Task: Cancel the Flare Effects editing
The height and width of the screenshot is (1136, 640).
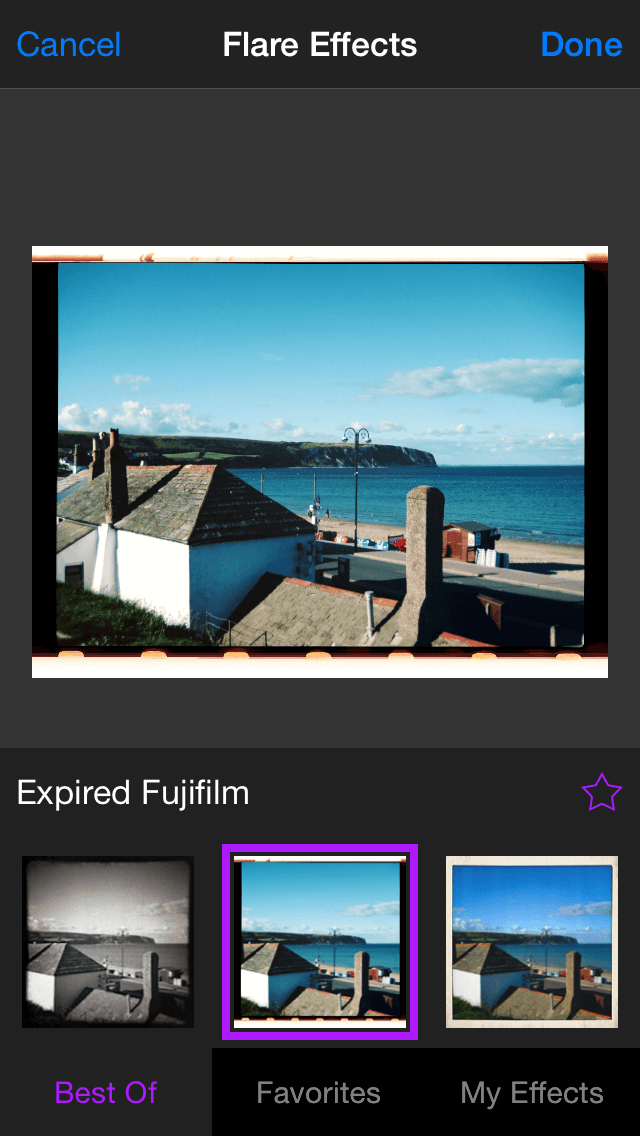Action: [x=69, y=45]
